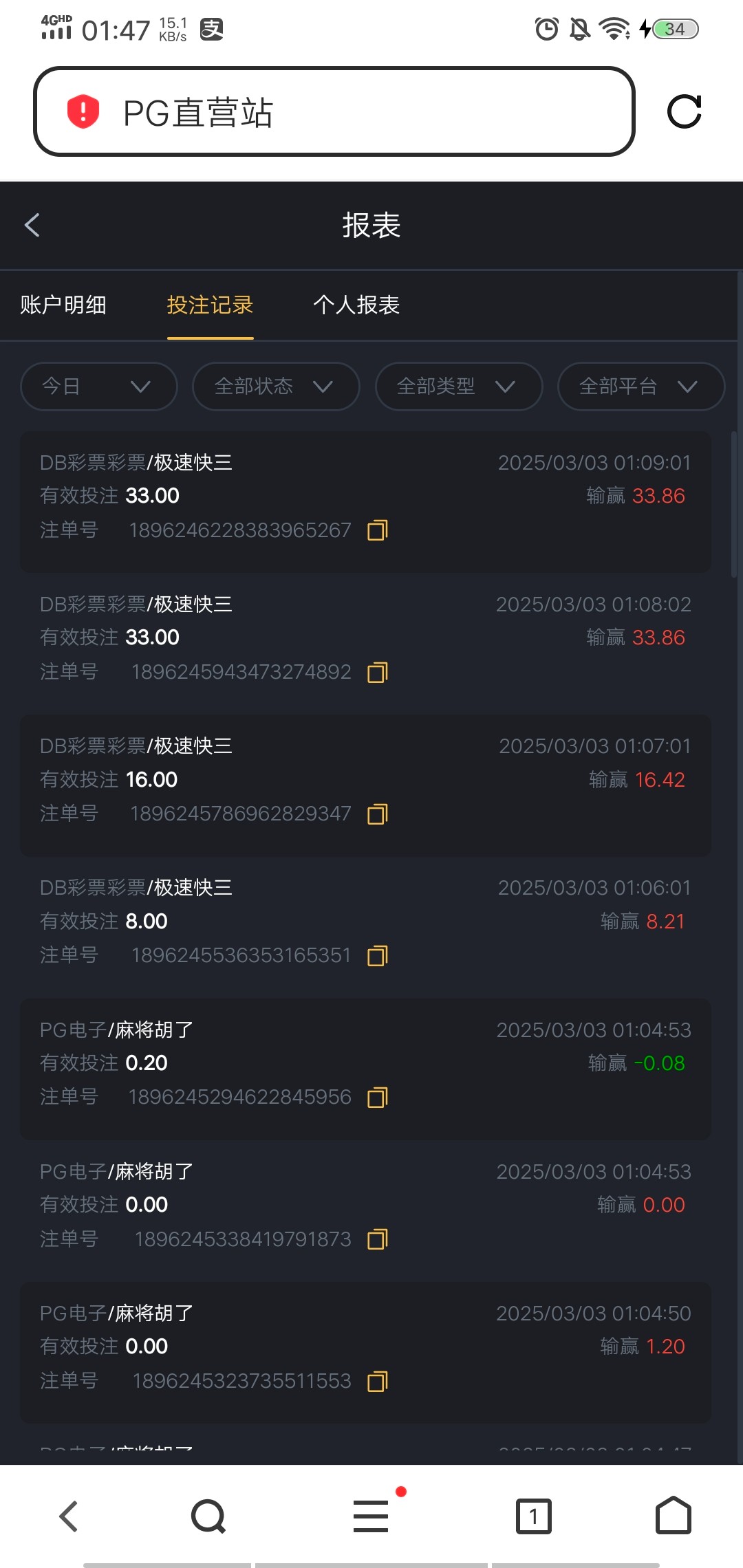Copy bet number 1896245294622845956

click(x=378, y=1097)
